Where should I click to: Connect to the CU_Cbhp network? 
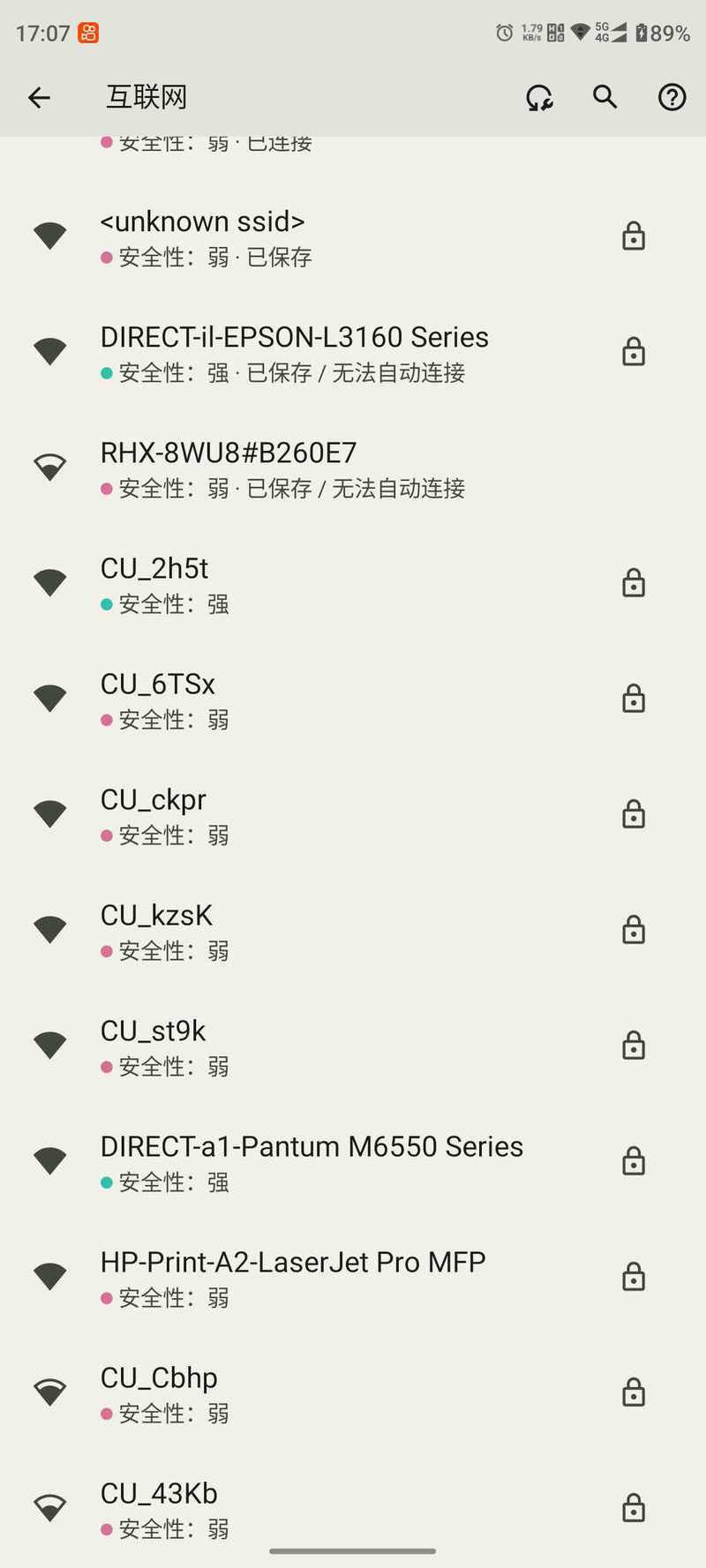point(353,1393)
